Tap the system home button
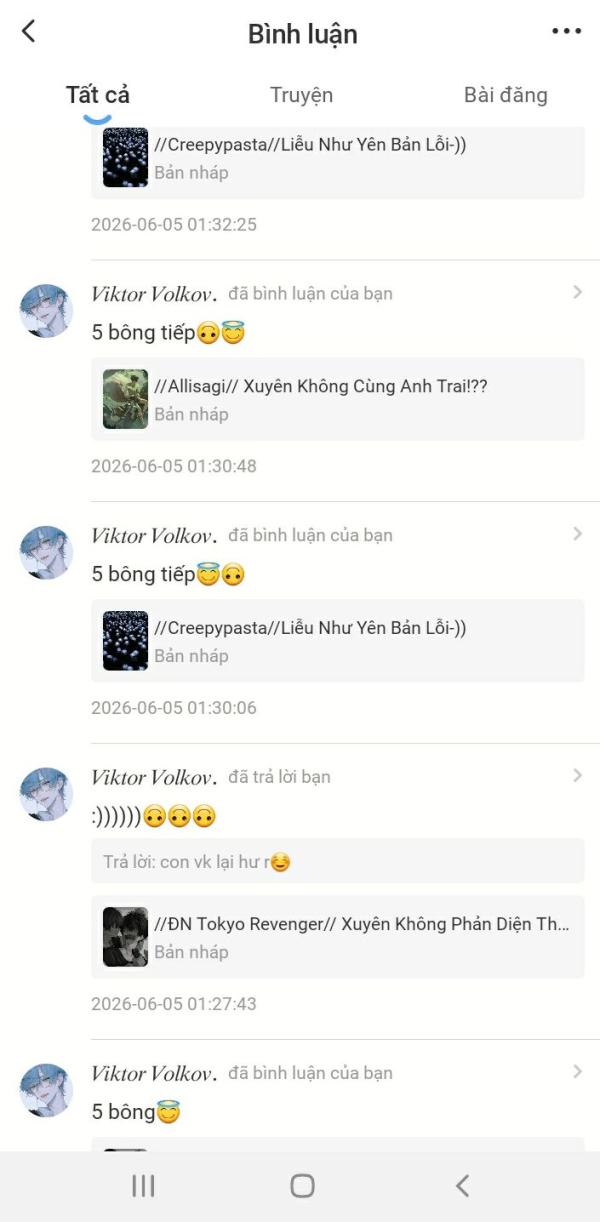 (x=302, y=1186)
